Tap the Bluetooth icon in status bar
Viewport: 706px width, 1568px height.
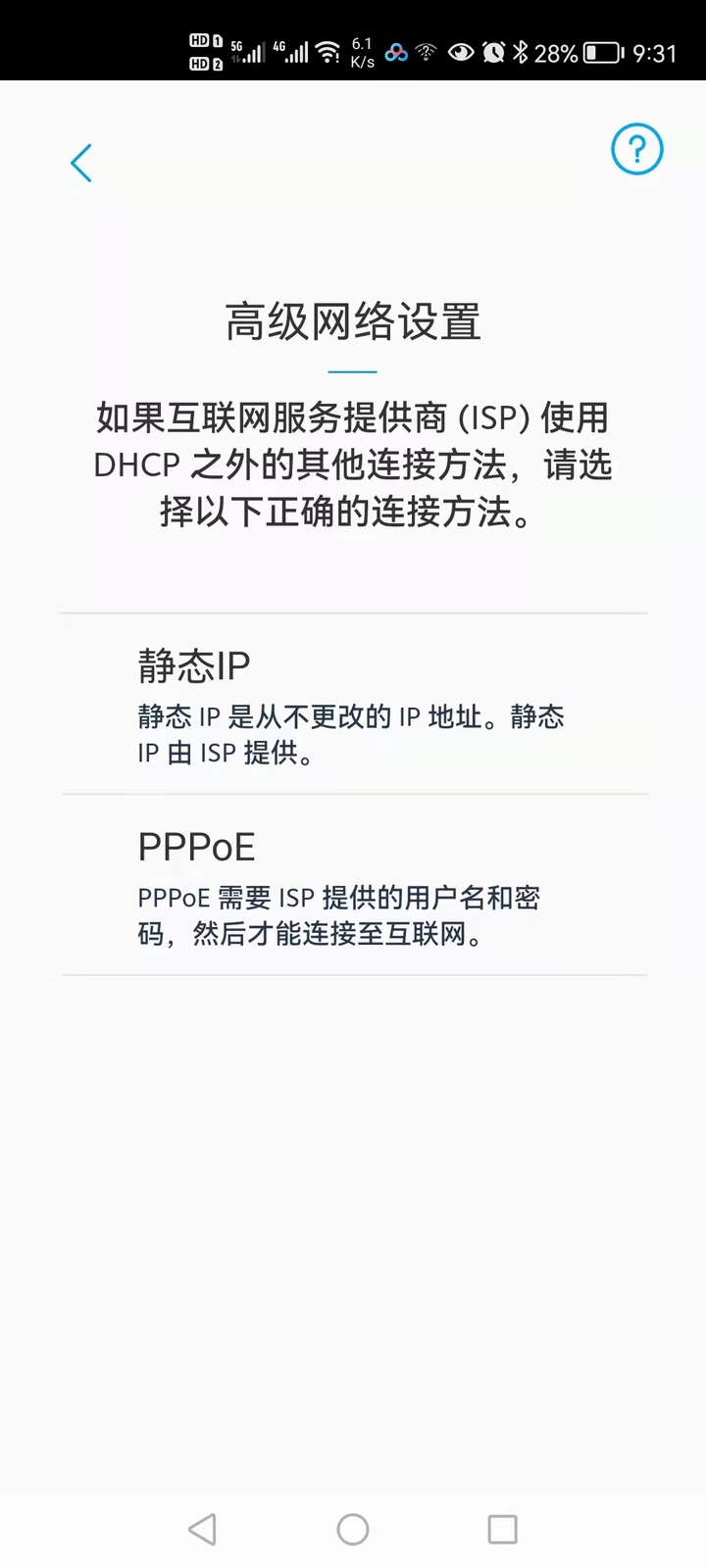[519, 53]
